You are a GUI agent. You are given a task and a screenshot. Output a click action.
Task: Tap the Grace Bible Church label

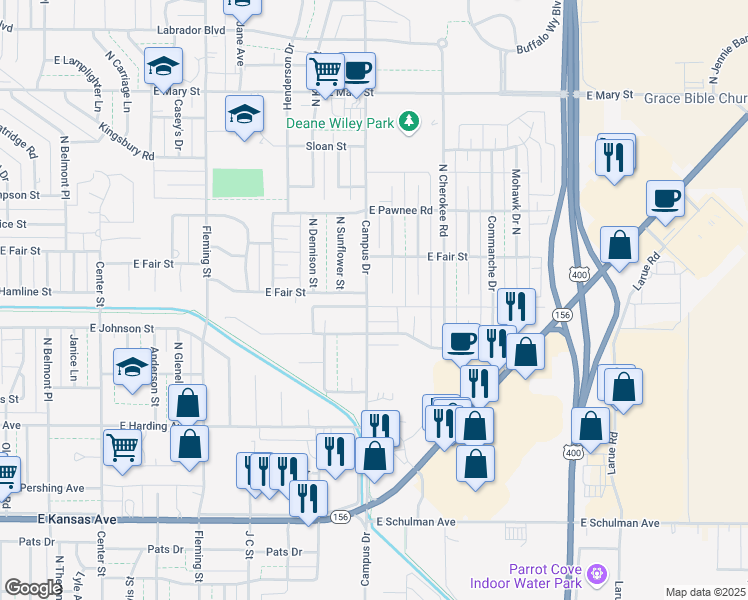(x=696, y=98)
